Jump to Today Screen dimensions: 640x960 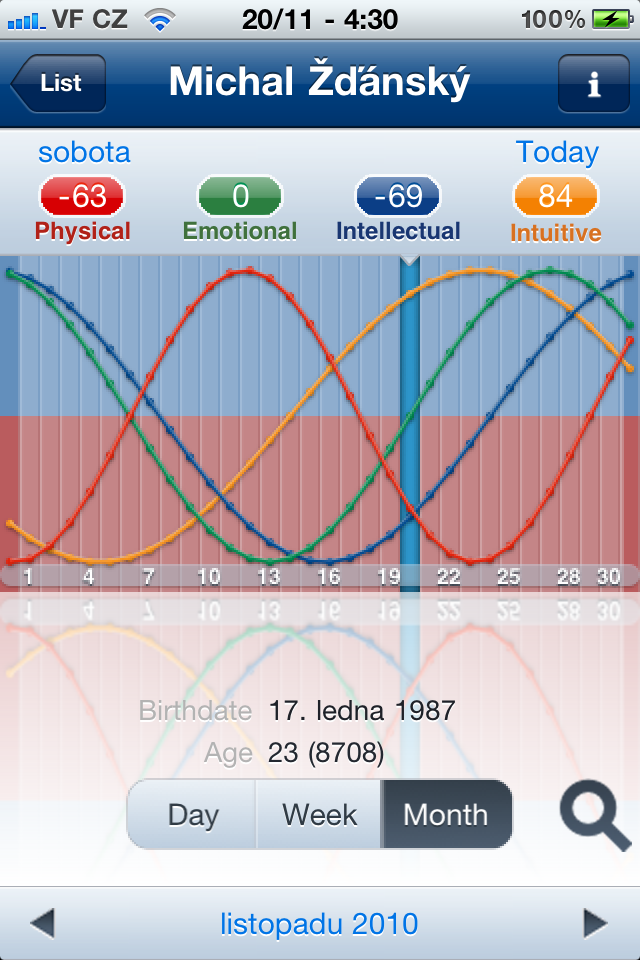pyautogui.click(x=557, y=153)
